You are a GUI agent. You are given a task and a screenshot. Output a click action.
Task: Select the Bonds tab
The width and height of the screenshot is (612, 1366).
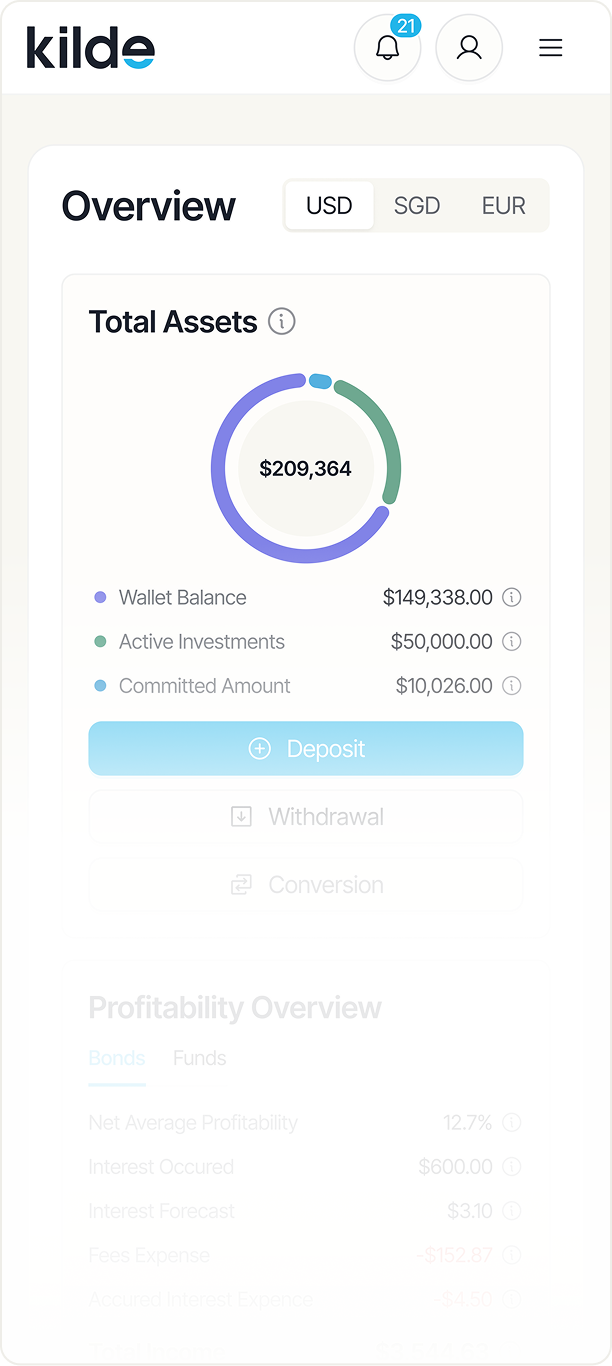[117, 1058]
